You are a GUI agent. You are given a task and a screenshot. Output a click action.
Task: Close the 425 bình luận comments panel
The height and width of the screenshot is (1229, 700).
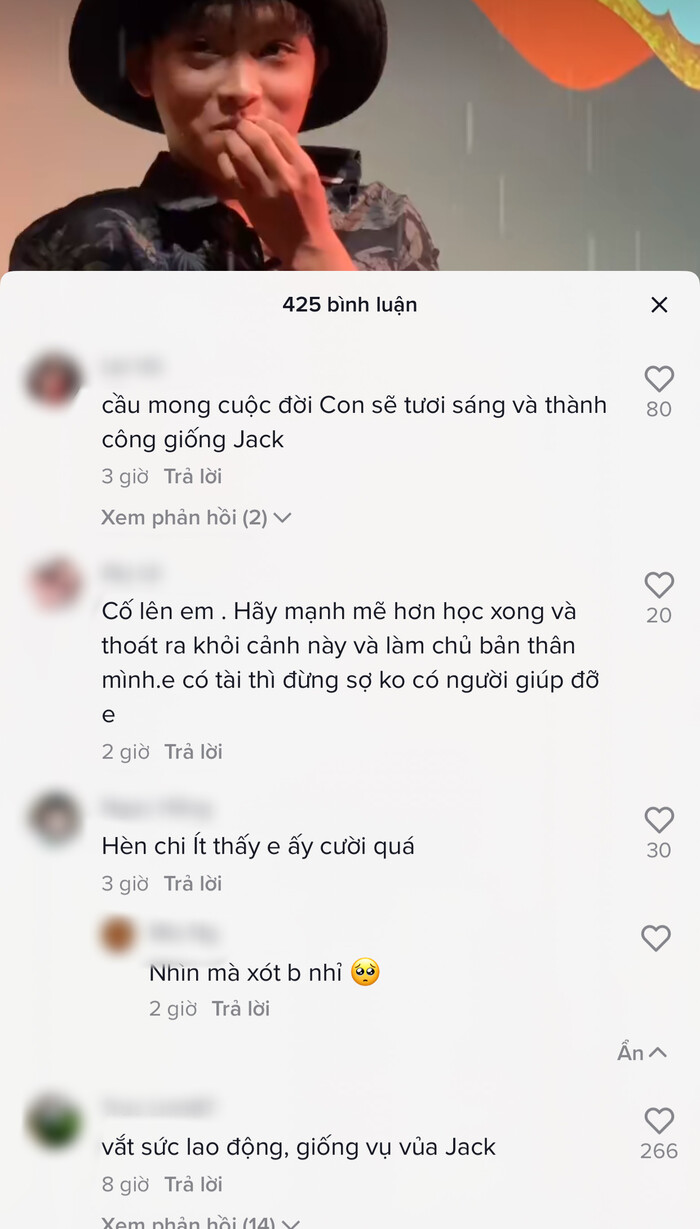coord(659,305)
